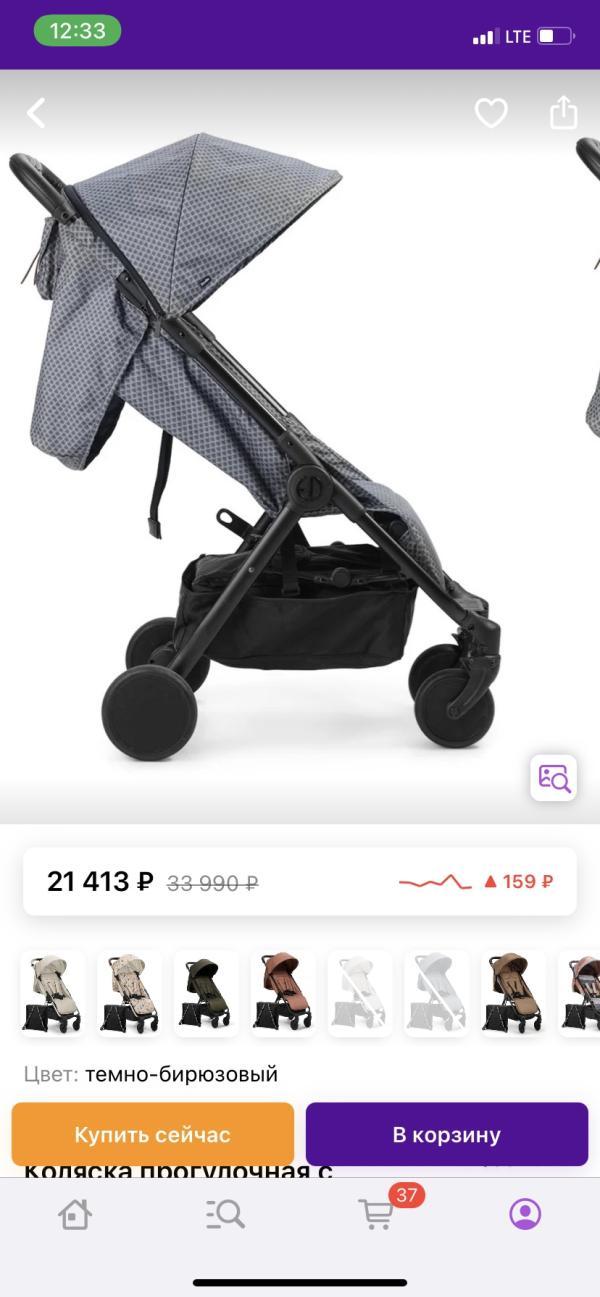This screenshot has width=600, height=1297.
Task: Add stroller to favorites with heart icon
Action: tap(491, 113)
